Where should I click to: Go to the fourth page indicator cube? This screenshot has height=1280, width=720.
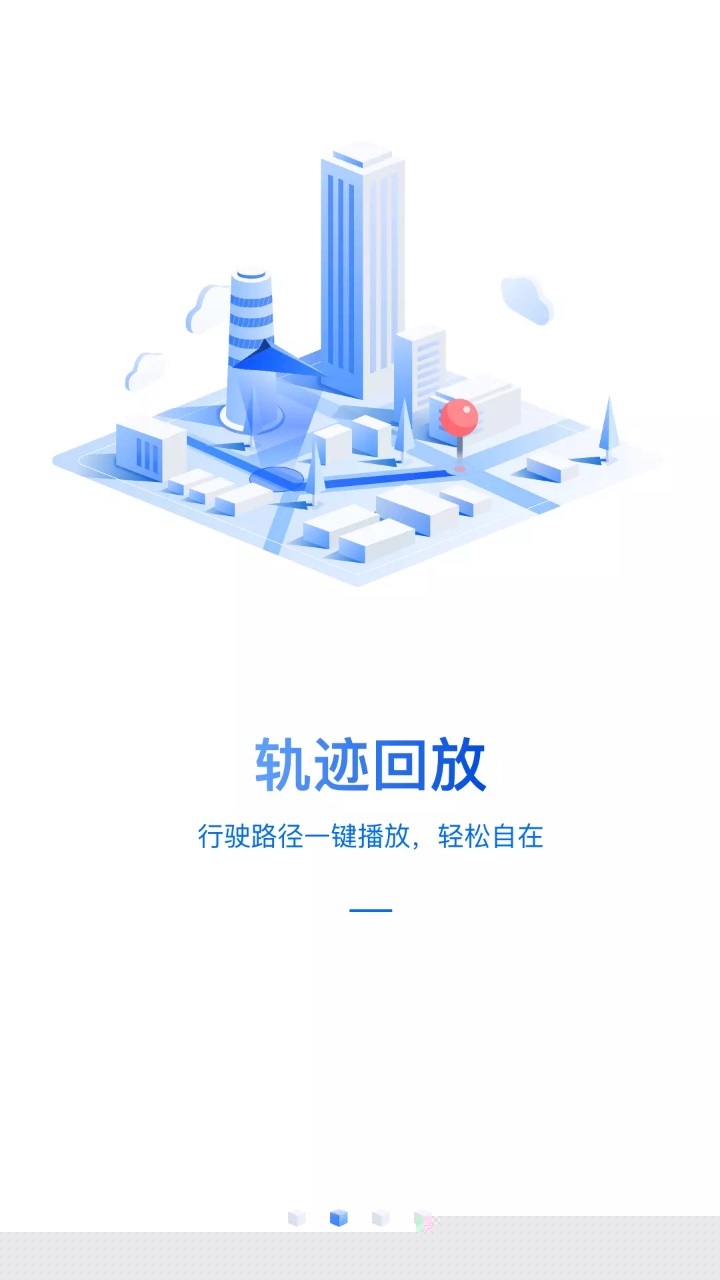422,1219
